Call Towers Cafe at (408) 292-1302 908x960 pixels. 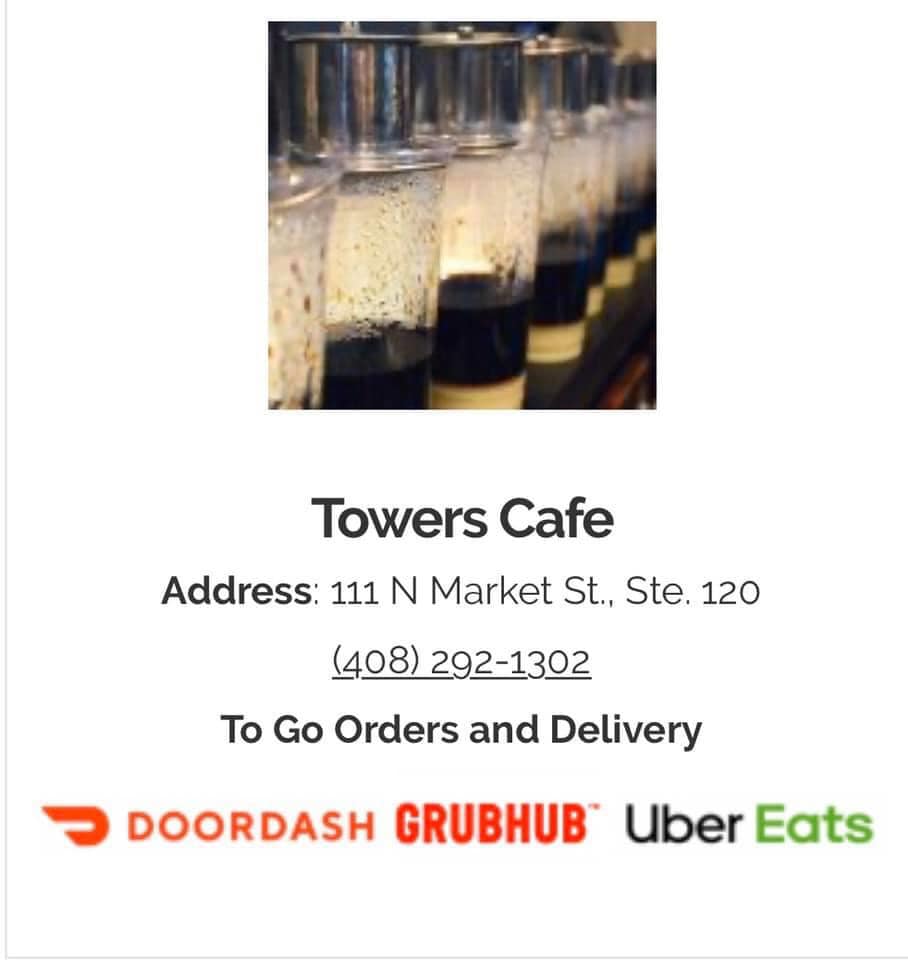point(461,662)
